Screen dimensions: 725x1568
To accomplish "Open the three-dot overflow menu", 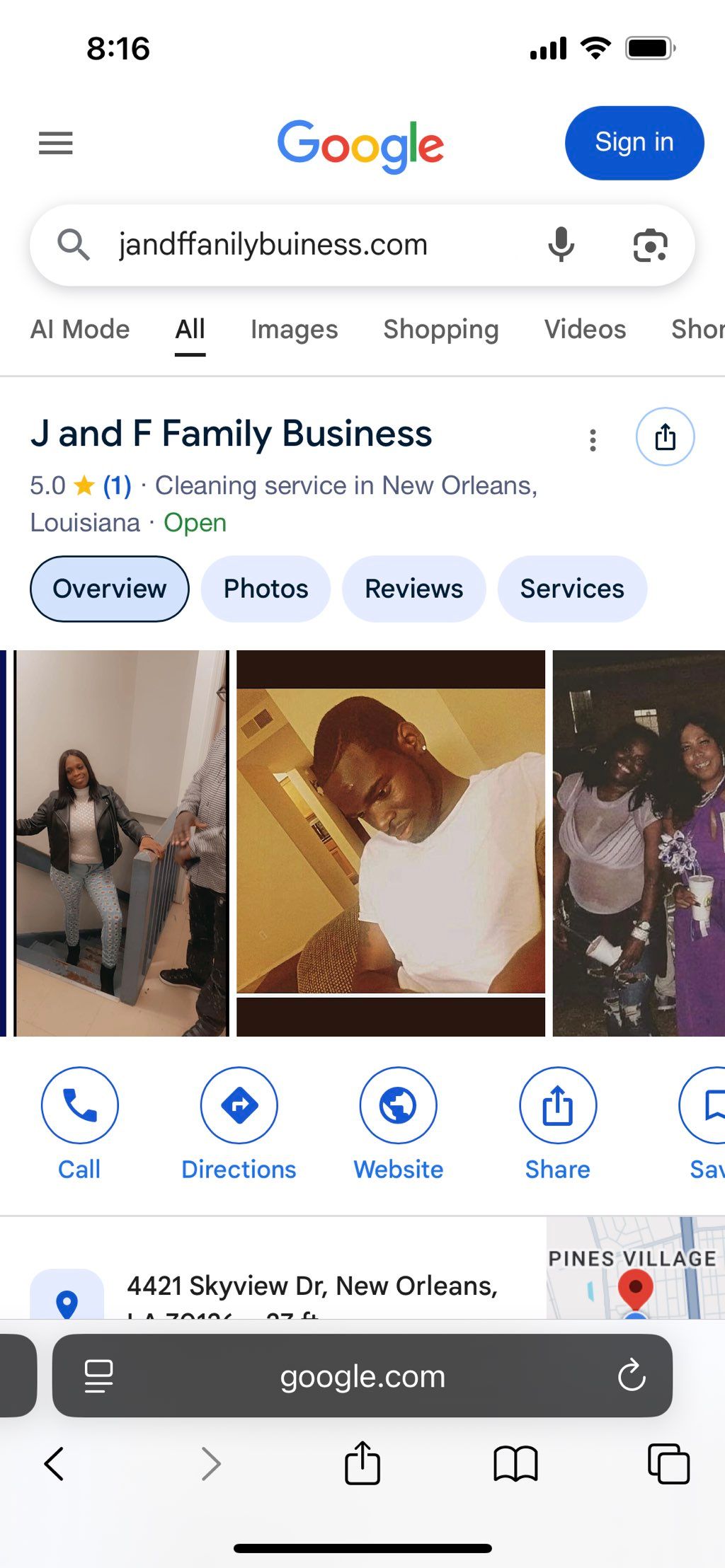I will (593, 440).
